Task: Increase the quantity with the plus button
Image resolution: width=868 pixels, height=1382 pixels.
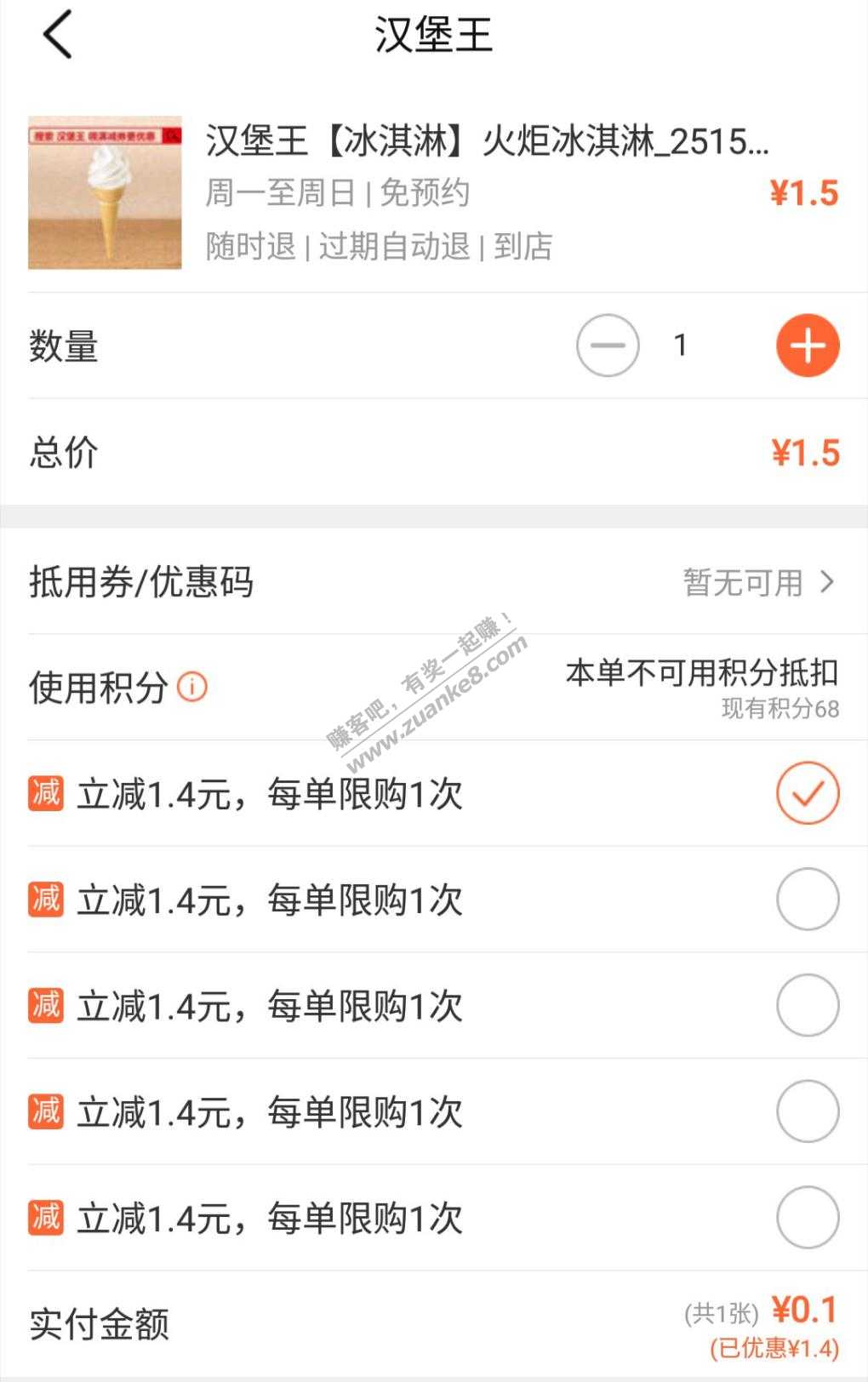Action: [x=807, y=345]
